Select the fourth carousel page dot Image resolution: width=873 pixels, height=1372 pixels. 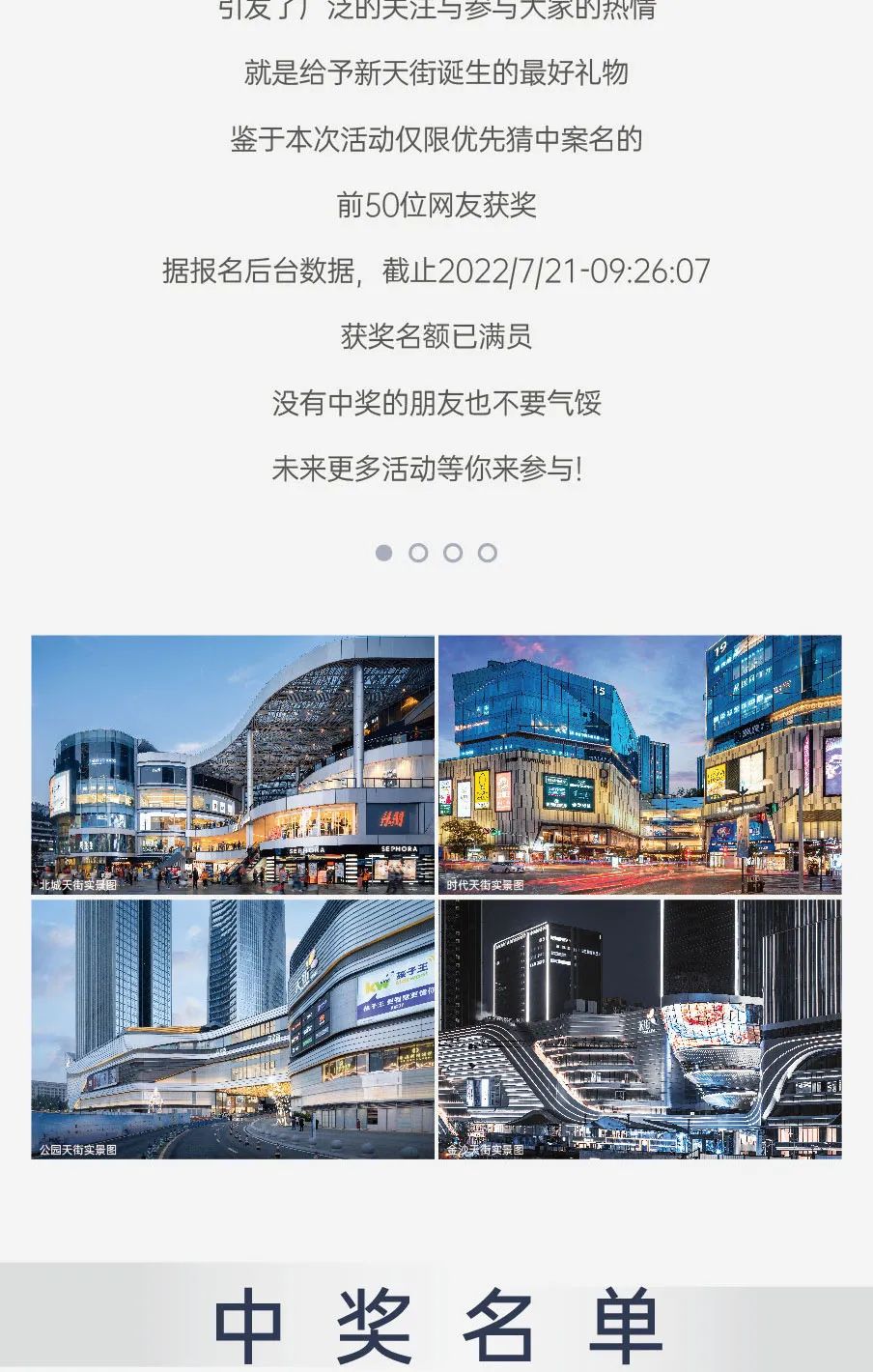(488, 553)
